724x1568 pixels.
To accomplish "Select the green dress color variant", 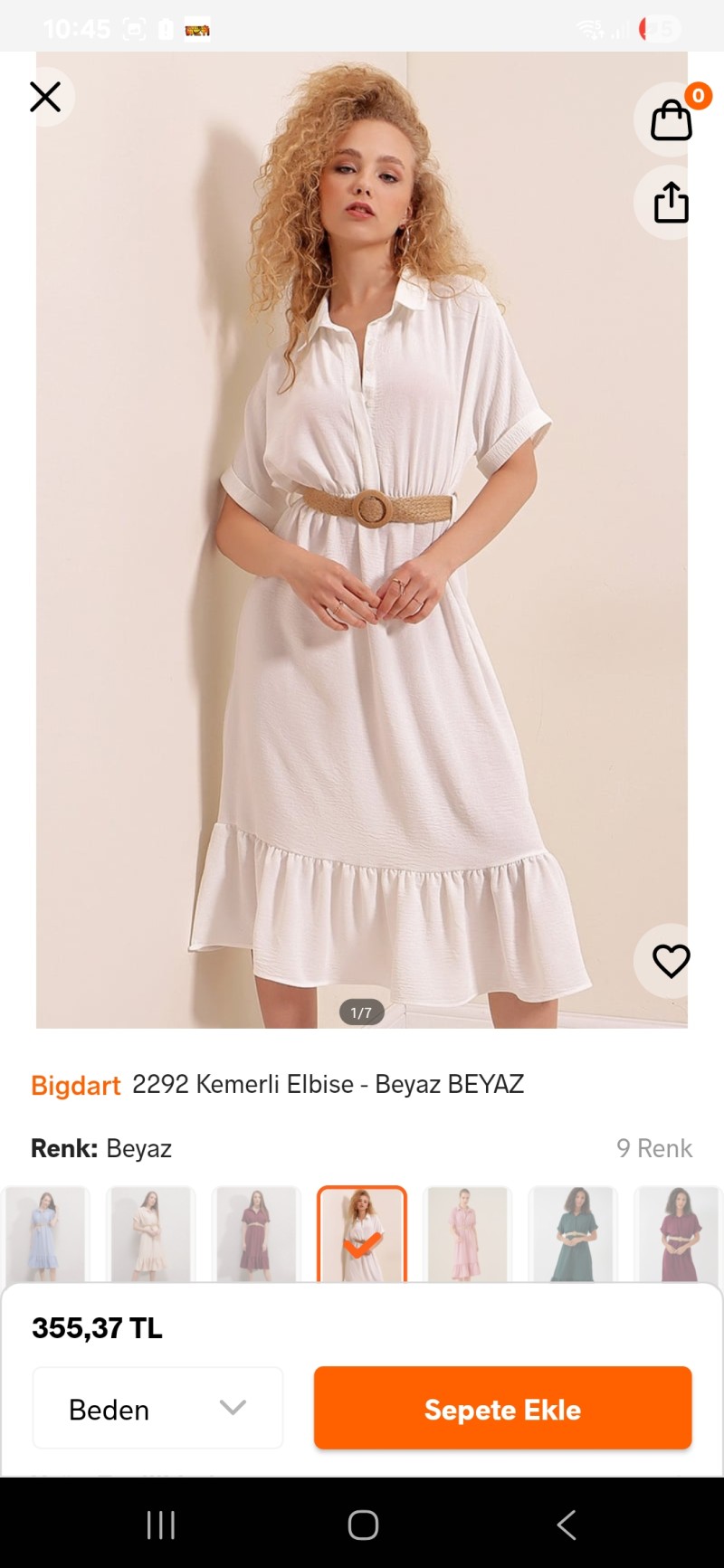I will pyautogui.click(x=572, y=1234).
